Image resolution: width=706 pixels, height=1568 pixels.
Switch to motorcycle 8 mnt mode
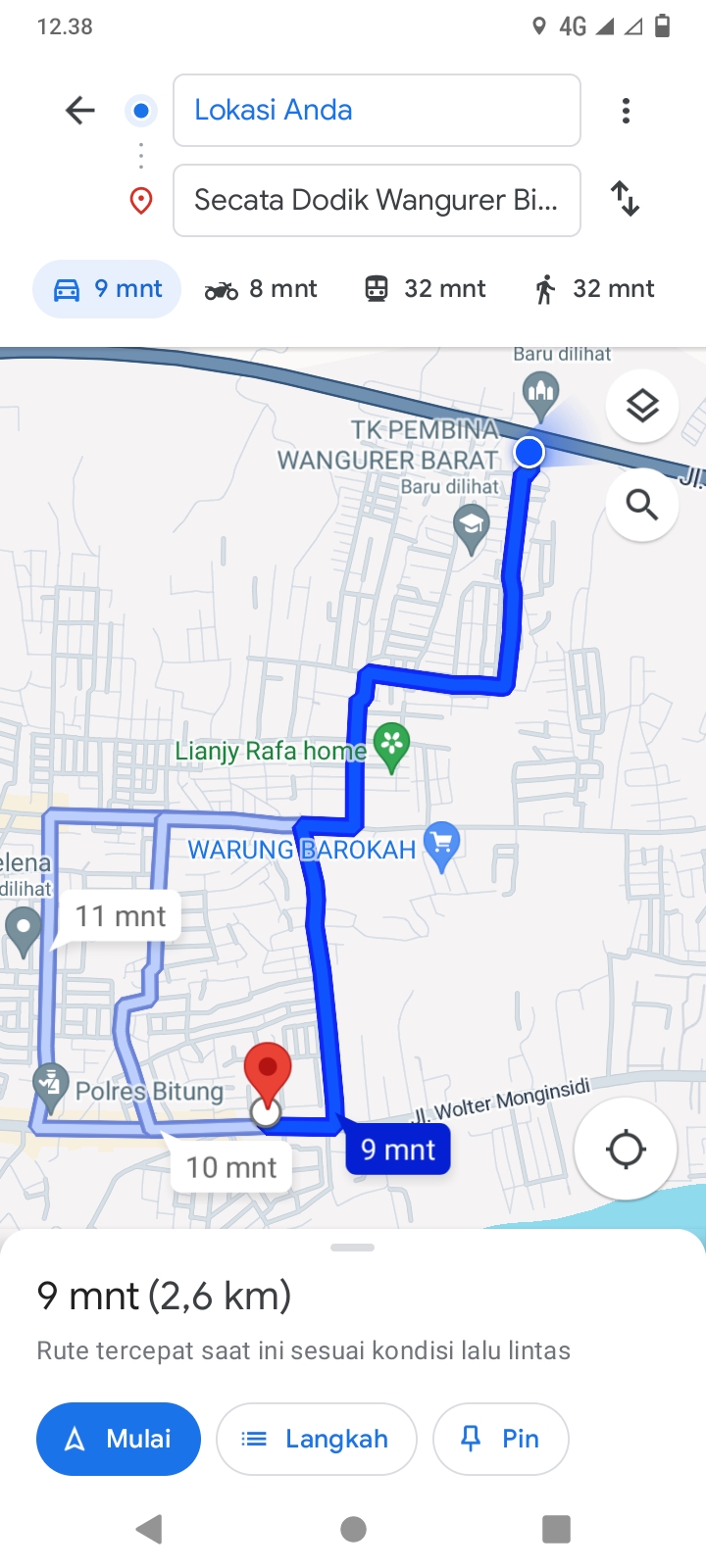coord(261,289)
